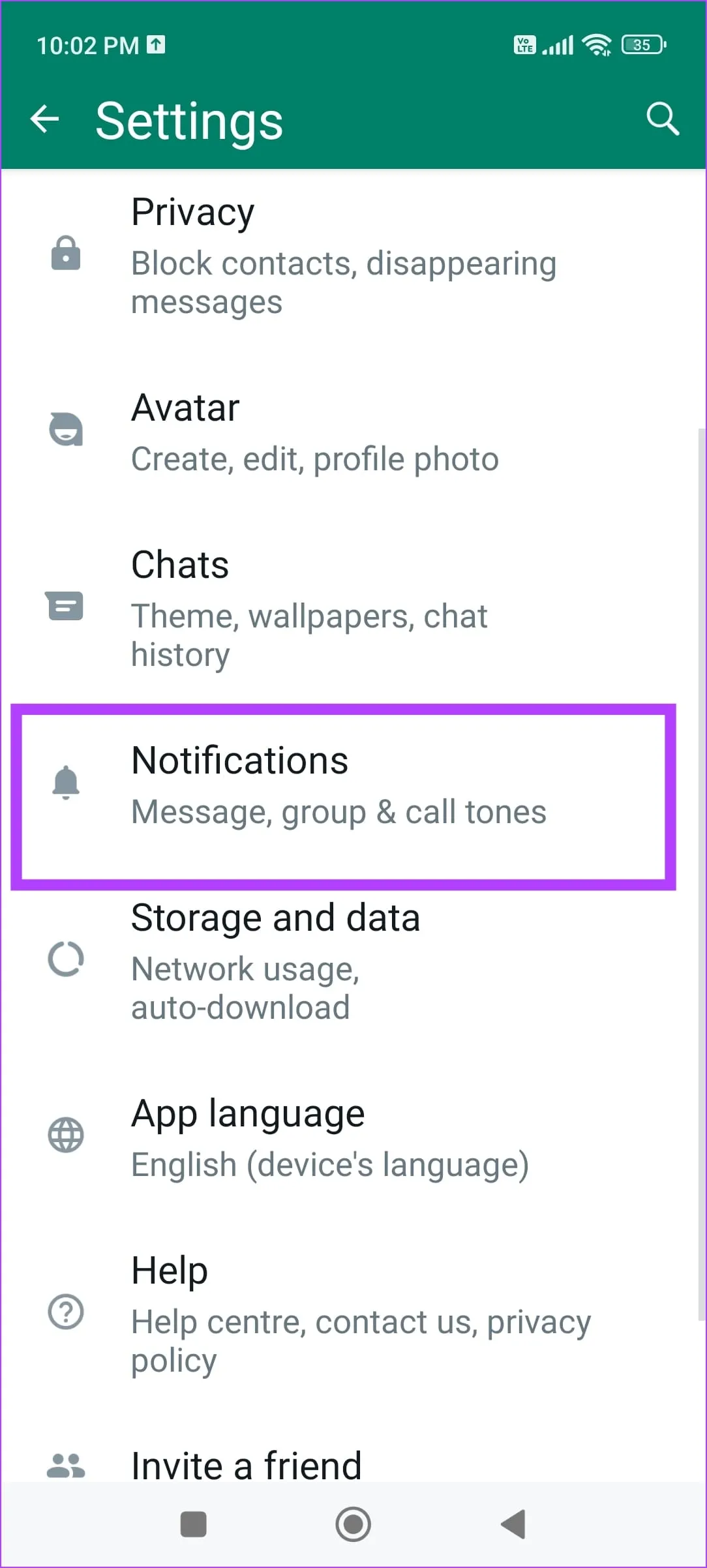Open the Help section
The image size is (707, 1568).
click(361, 1314)
